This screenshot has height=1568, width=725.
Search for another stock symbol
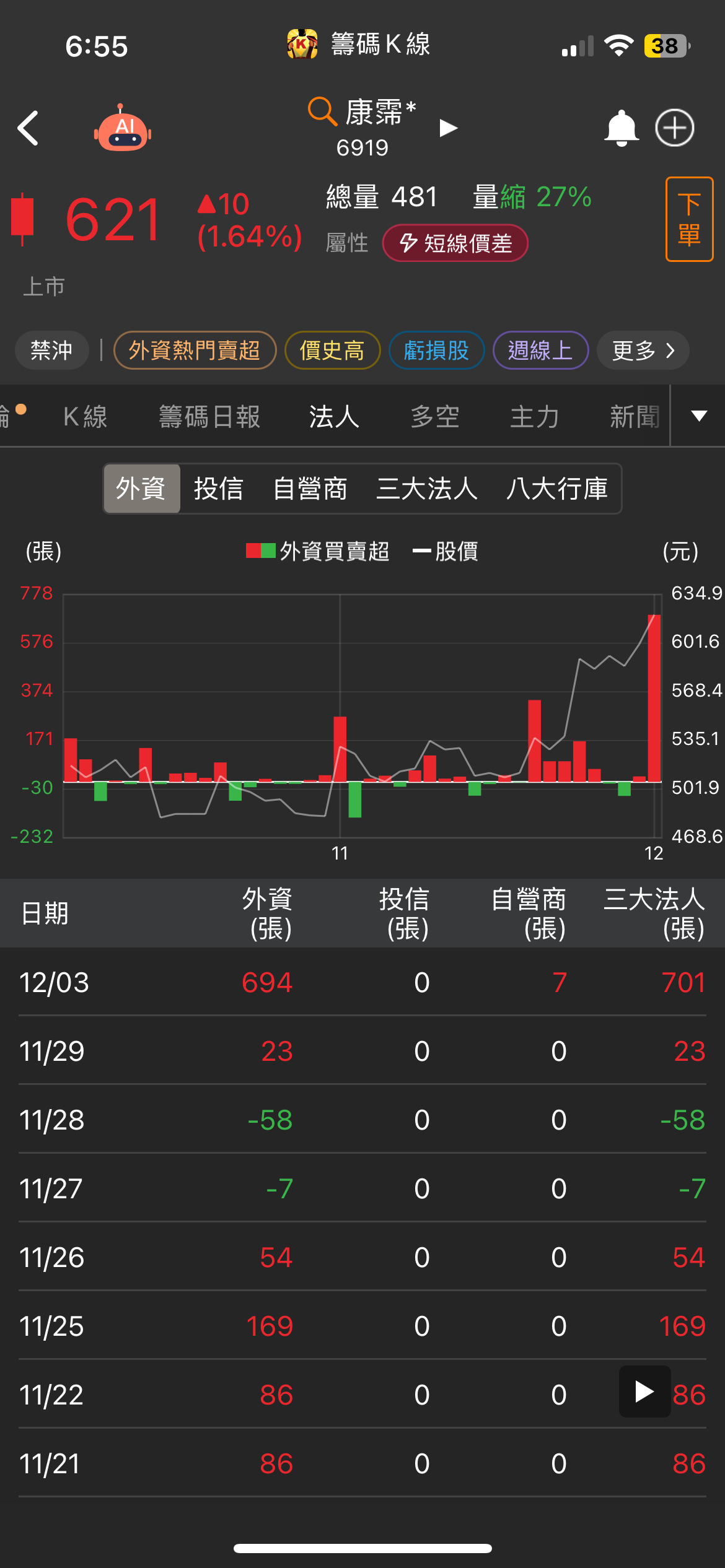point(323,112)
